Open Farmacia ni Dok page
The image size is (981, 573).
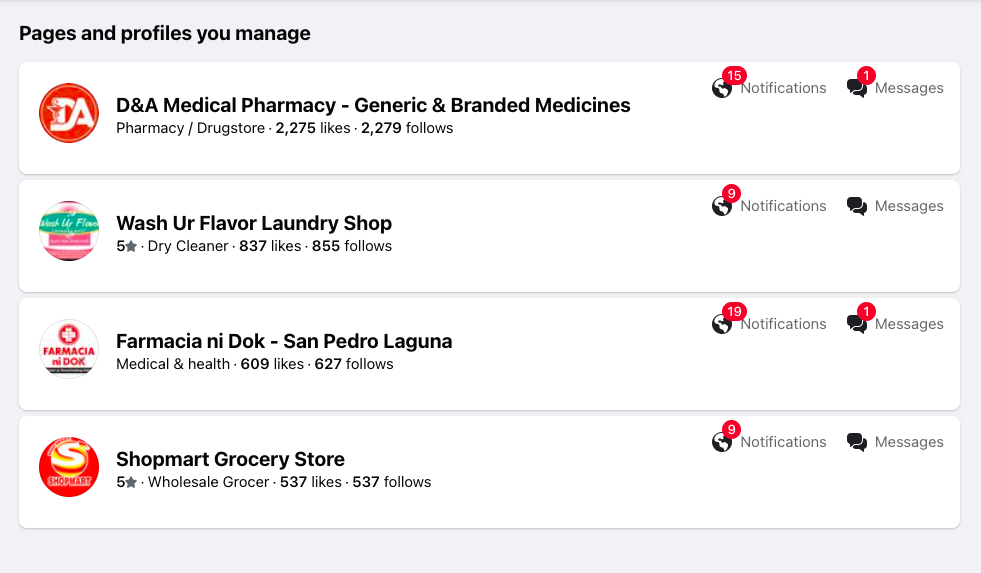coord(284,341)
